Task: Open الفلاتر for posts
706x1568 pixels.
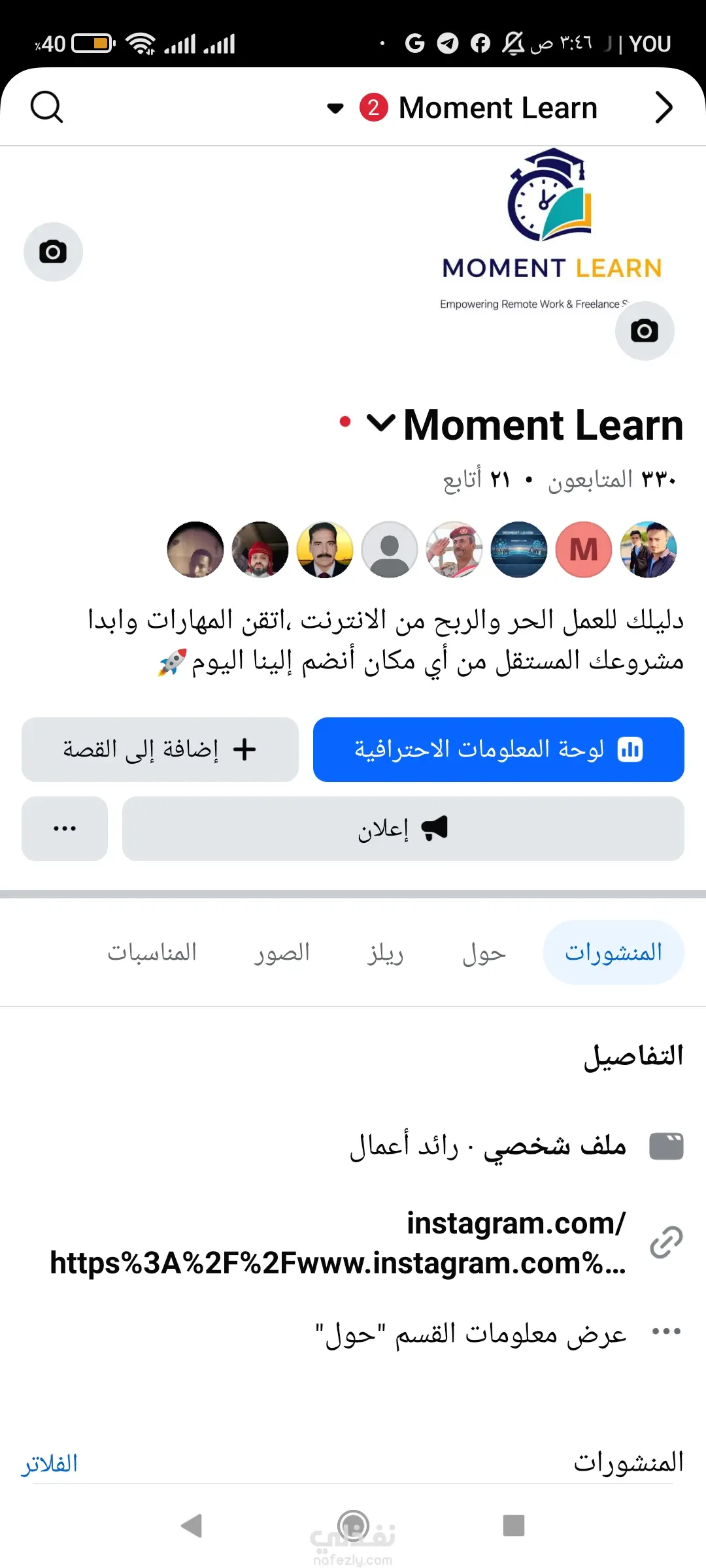Action: [50, 1463]
